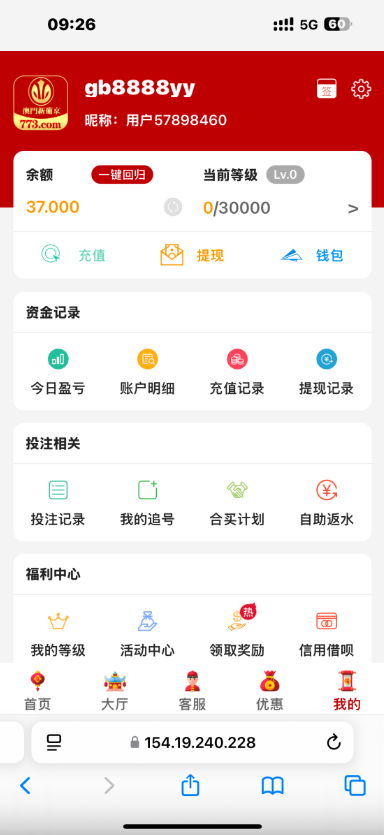Viewport: 384px width, 835px height.
Task: View 今日盈亏 report
Action: point(58,372)
